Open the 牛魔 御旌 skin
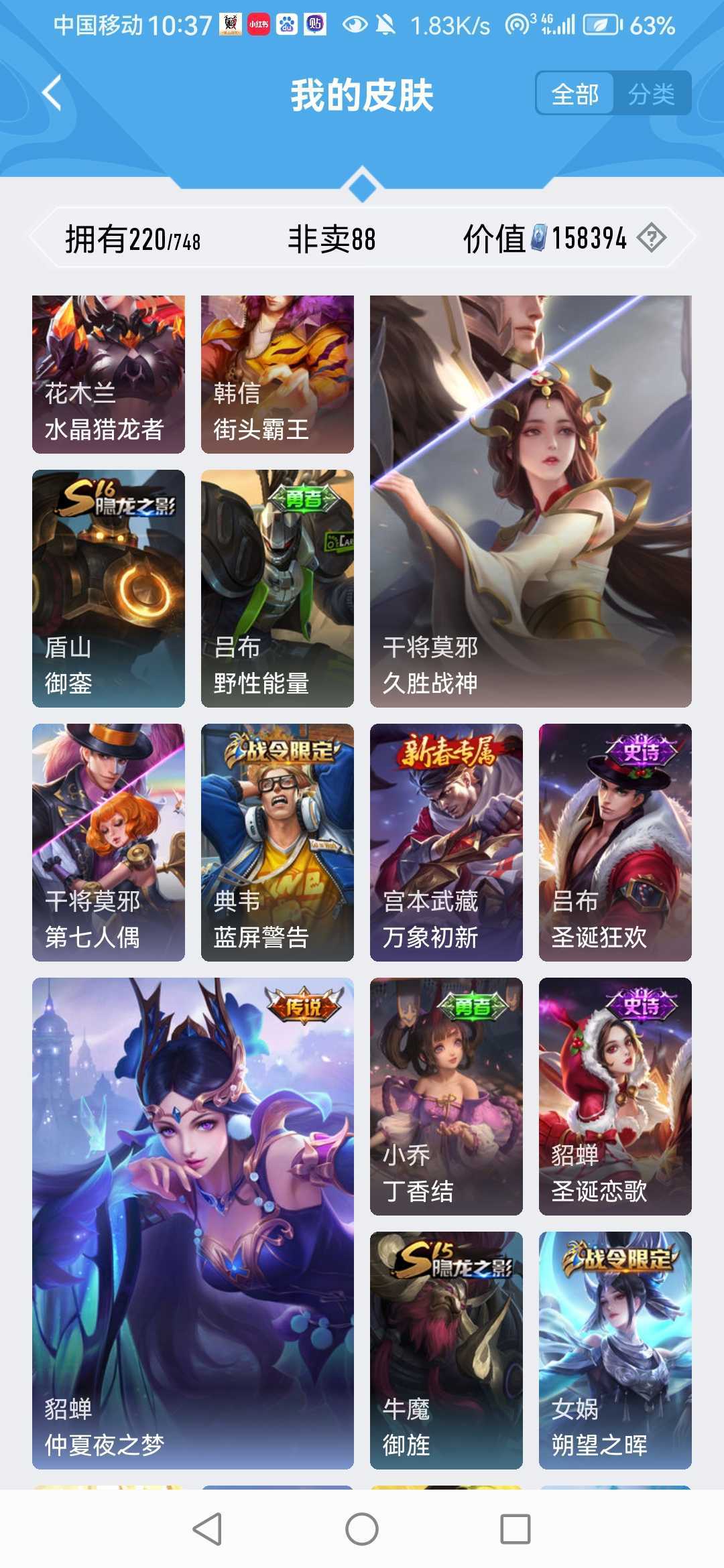Image resolution: width=724 pixels, height=1568 pixels. coord(446,1350)
